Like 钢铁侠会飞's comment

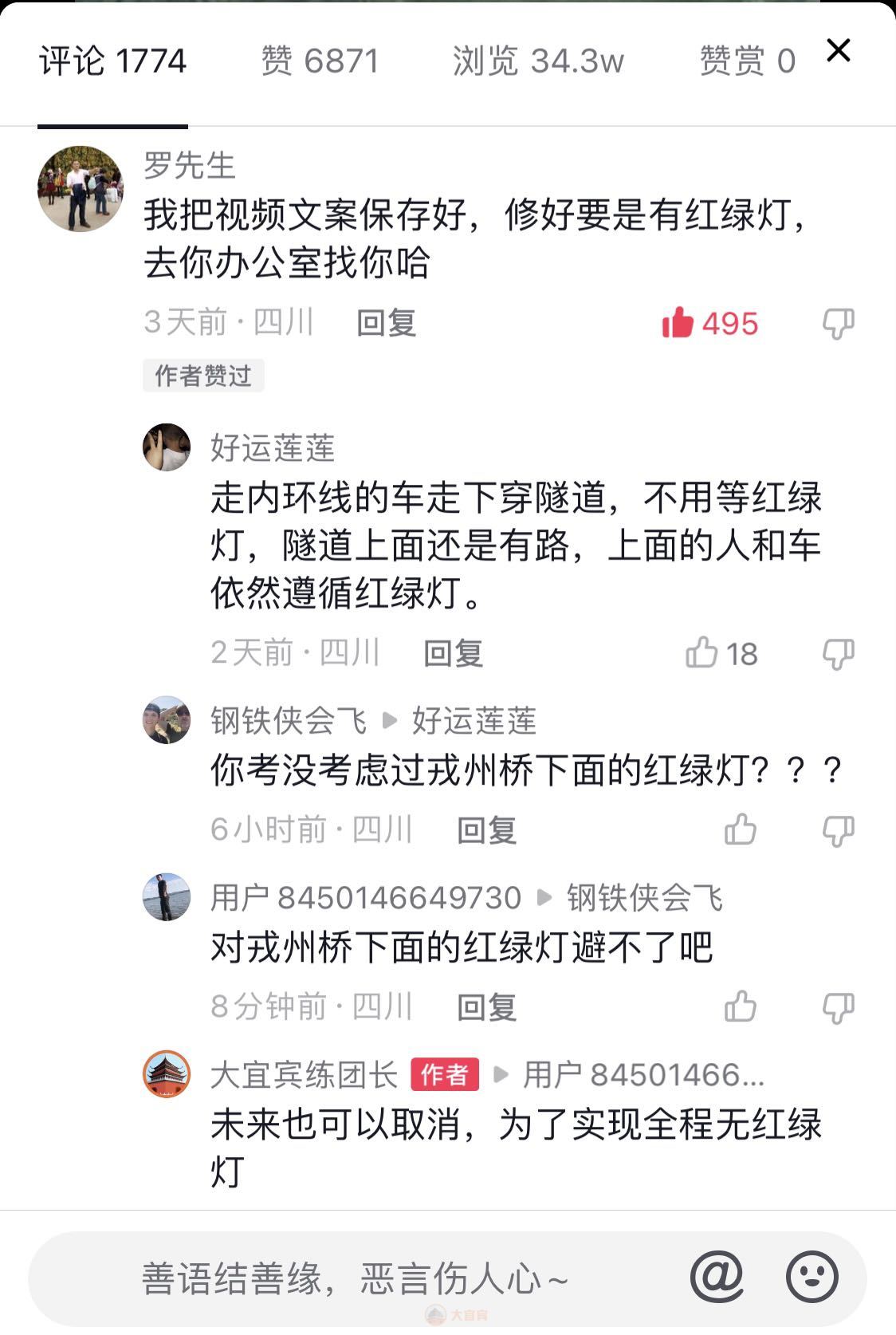pyautogui.click(x=740, y=829)
